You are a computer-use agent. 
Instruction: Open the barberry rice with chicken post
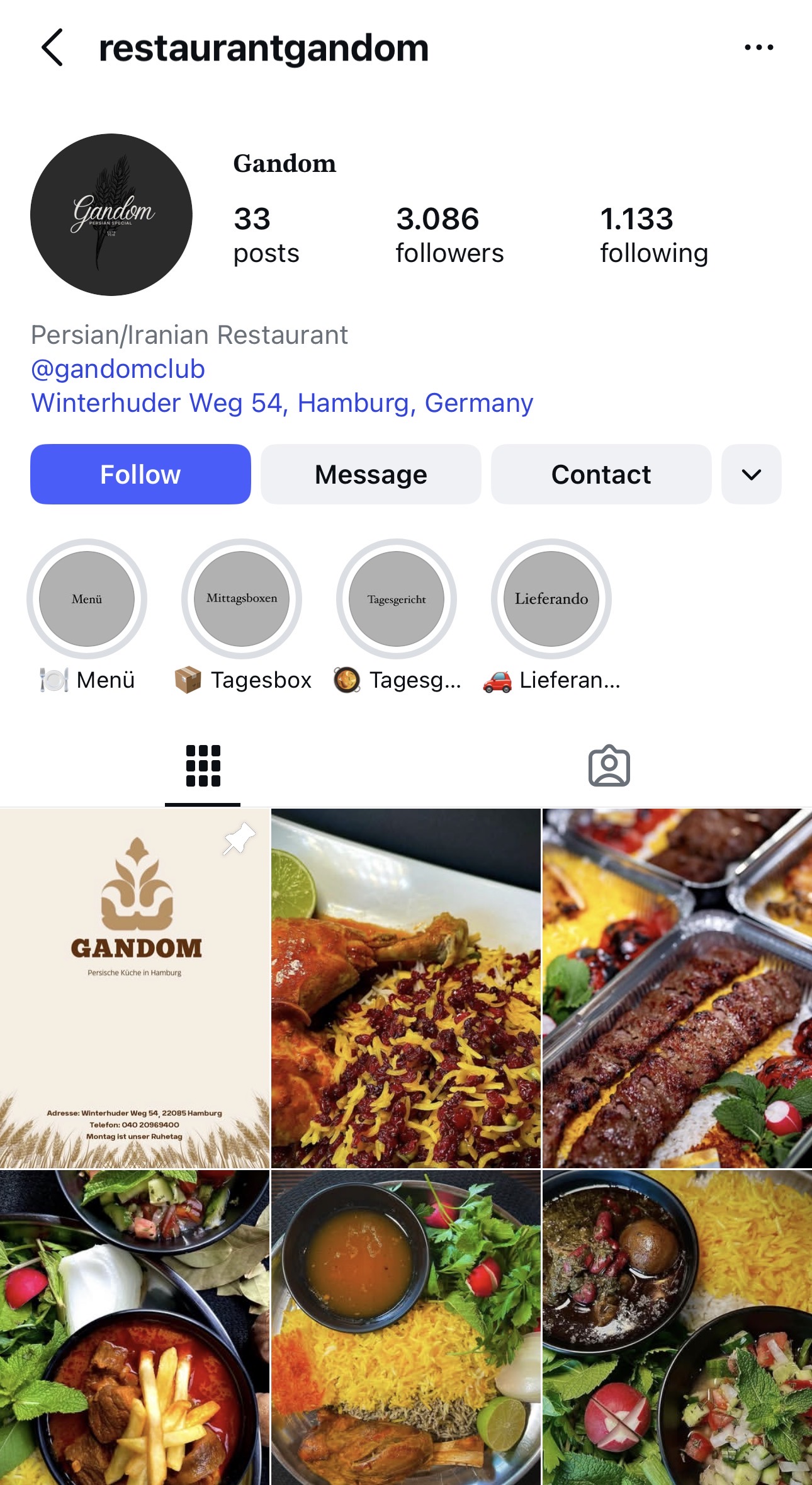406,988
